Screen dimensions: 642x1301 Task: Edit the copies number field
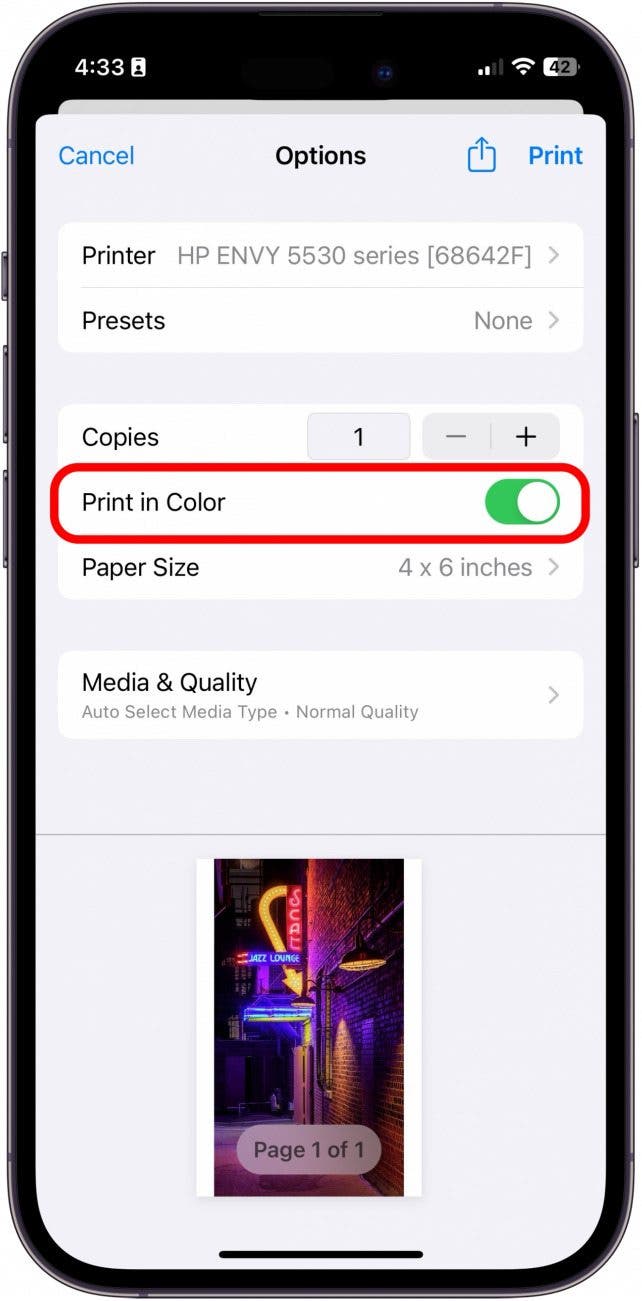[x=358, y=437]
